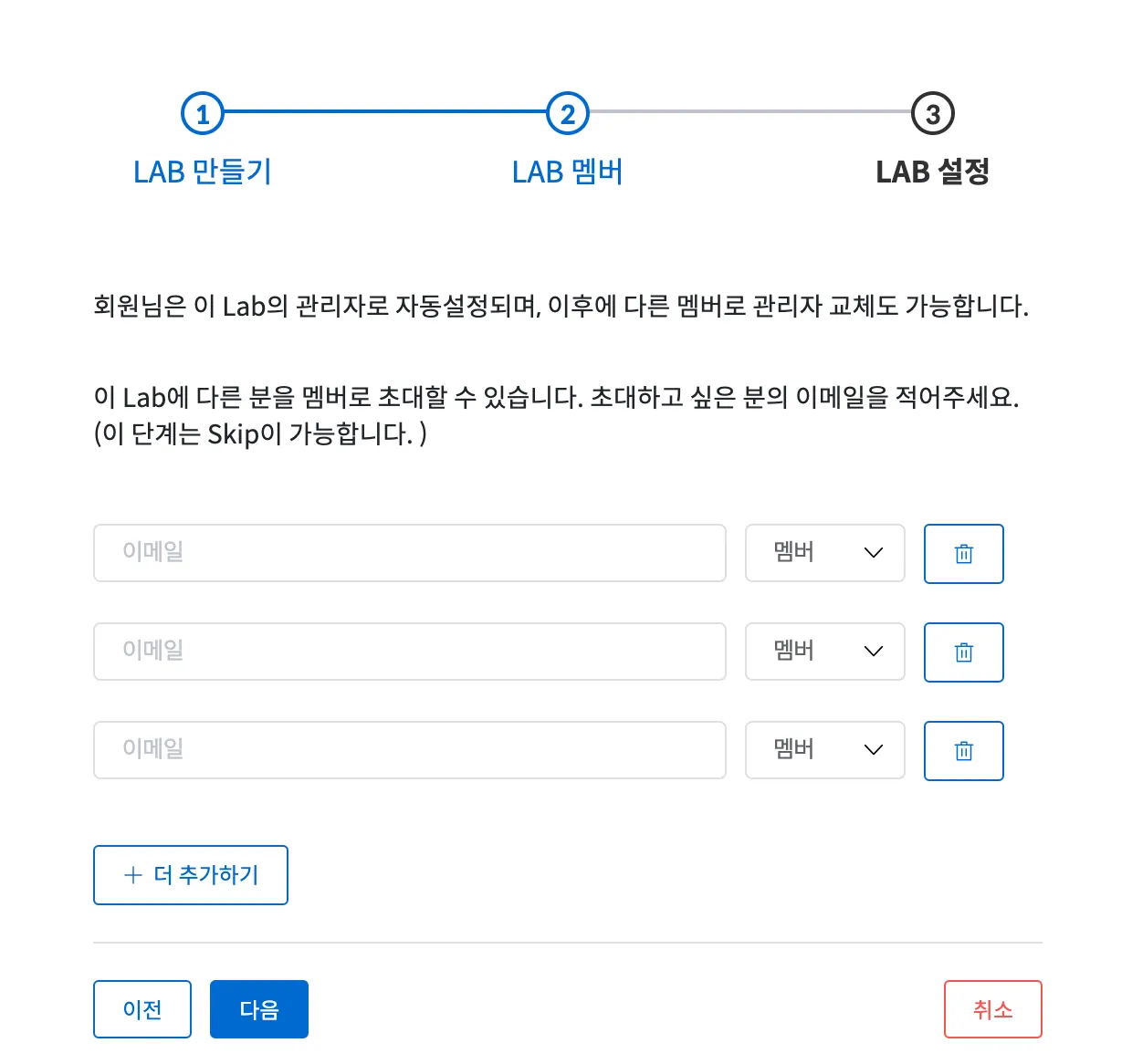Viewport: 1132px width, 1064px height.
Task: Open the first row's 멤버 role dropdown
Action: coord(824,553)
